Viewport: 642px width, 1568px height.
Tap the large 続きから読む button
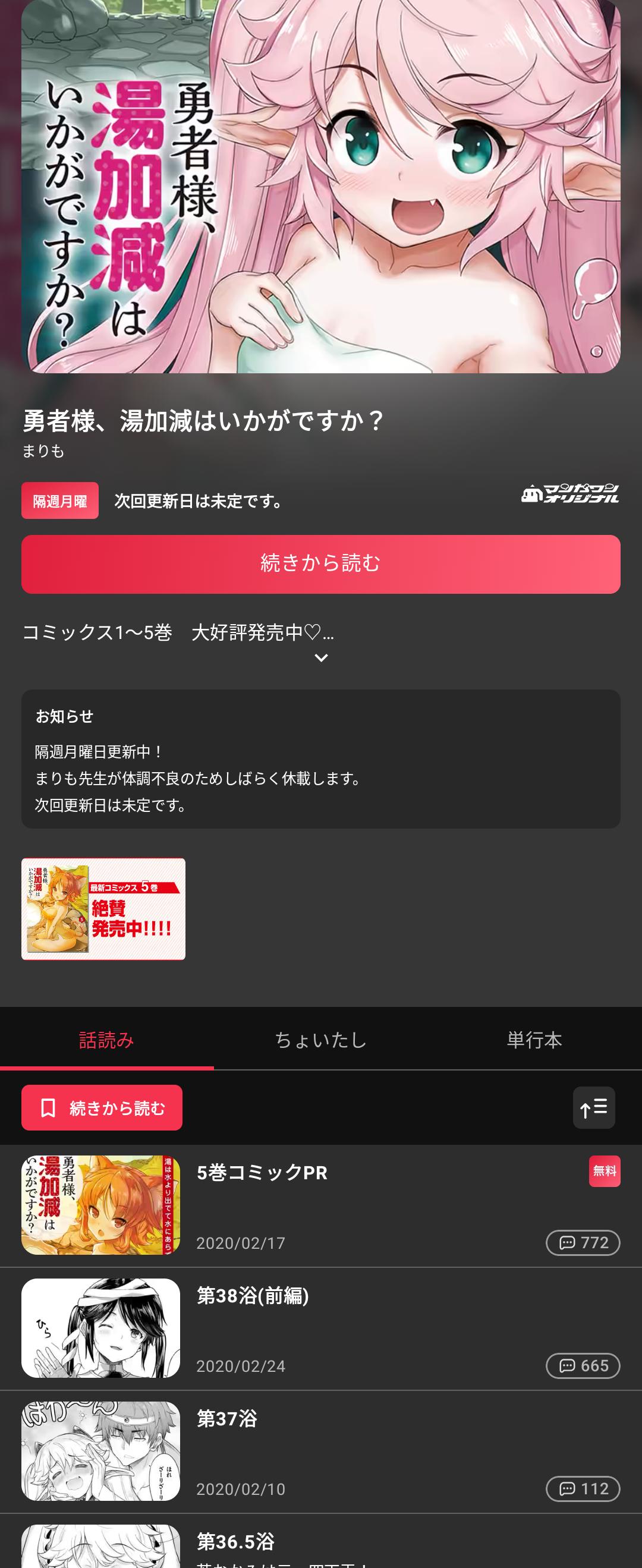click(x=320, y=563)
